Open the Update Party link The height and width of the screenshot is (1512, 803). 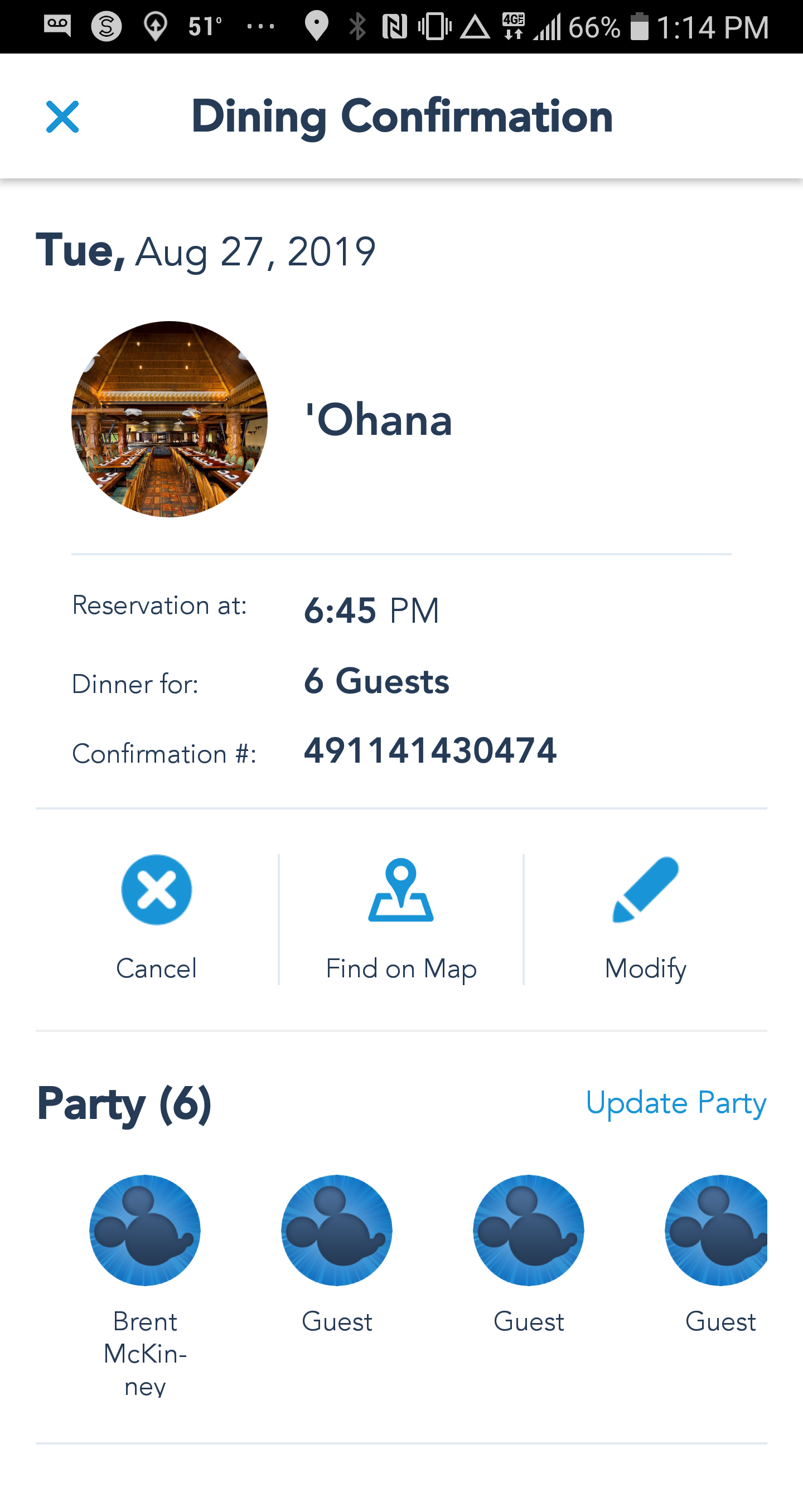click(x=676, y=1103)
